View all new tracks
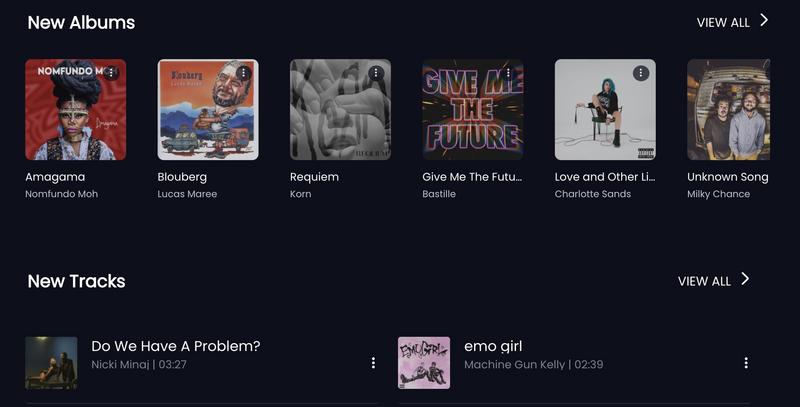The width and height of the screenshot is (800, 407). pos(713,281)
